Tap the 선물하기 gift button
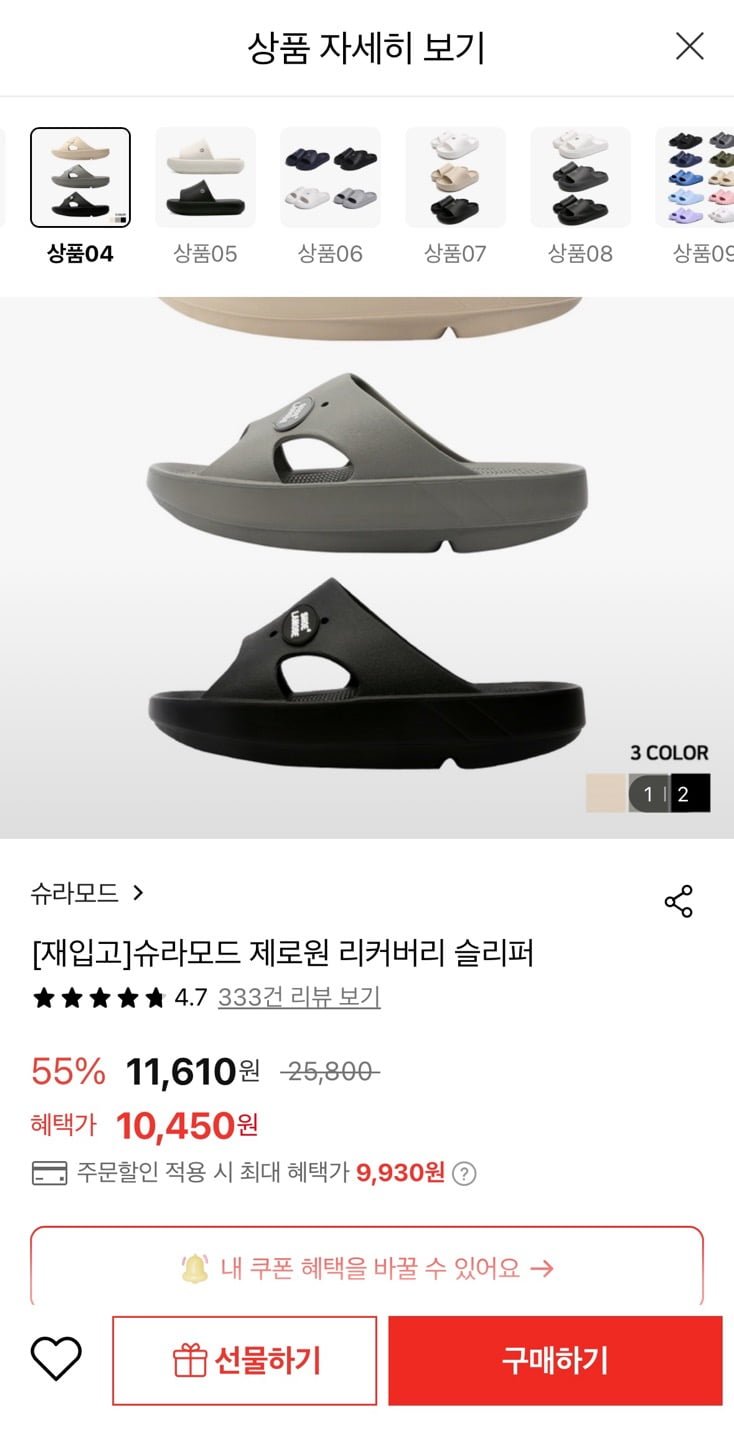Viewport: 734px width, 1440px height. click(245, 1360)
